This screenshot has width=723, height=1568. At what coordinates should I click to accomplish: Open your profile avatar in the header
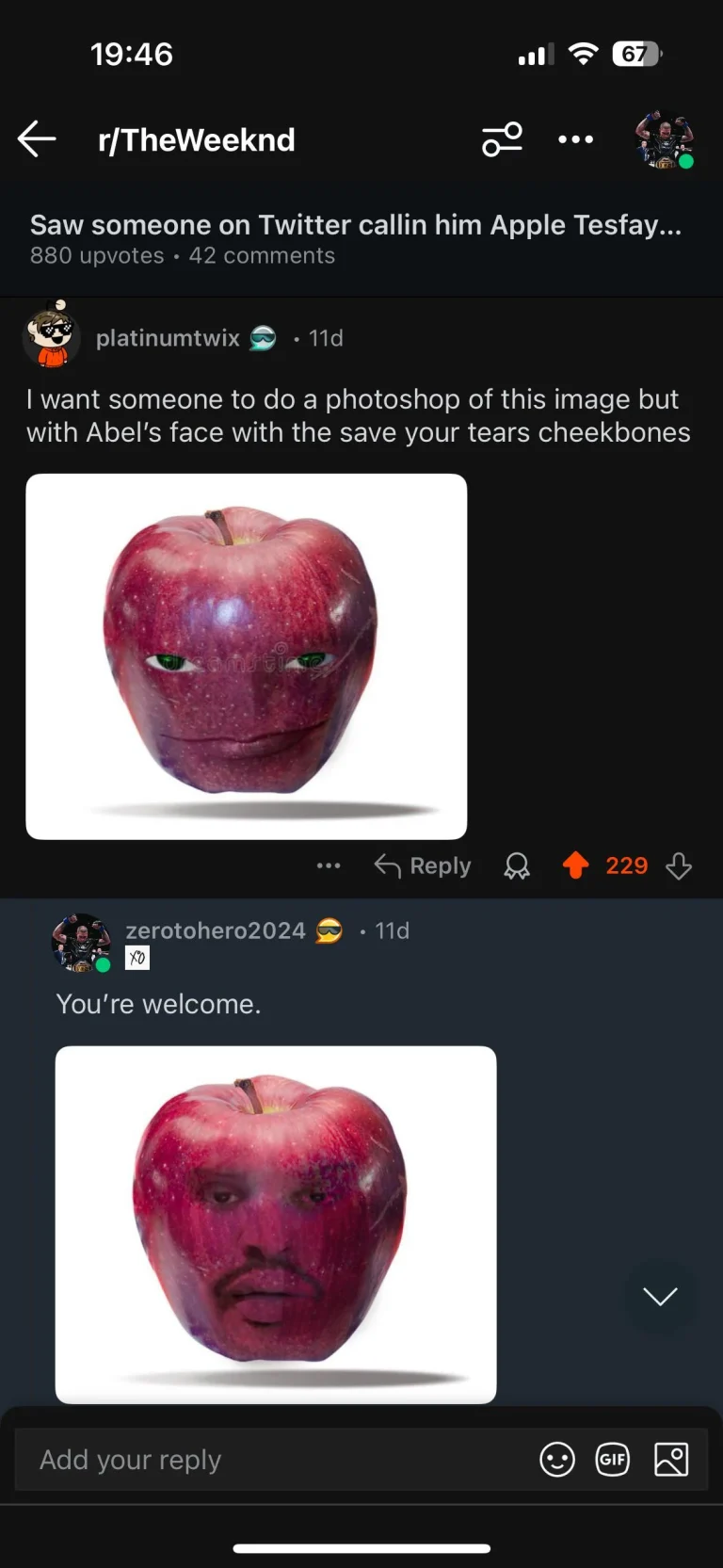[664, 139]
